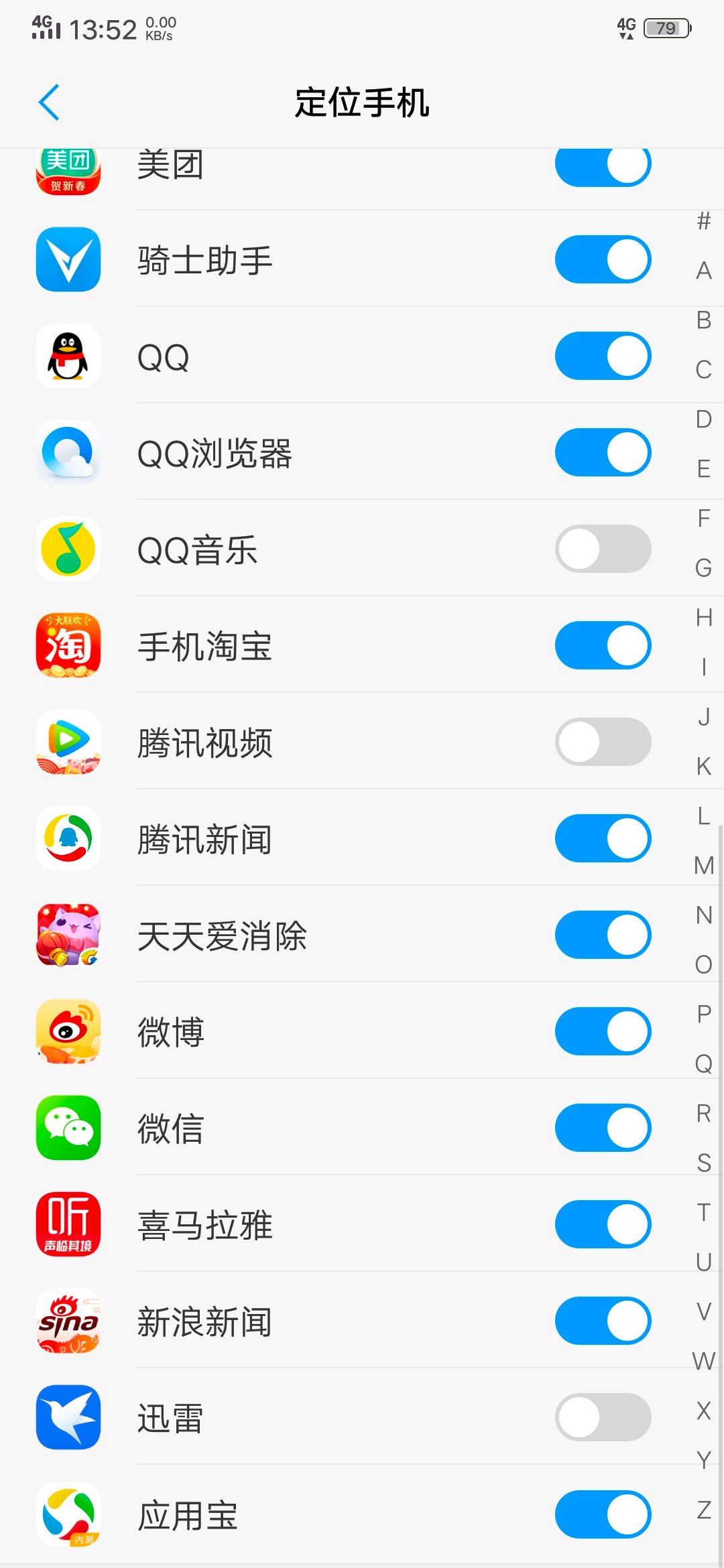Jump to letter Q in the index
The width and height of the screenshot is (724, 1568).
point(703,1063)
